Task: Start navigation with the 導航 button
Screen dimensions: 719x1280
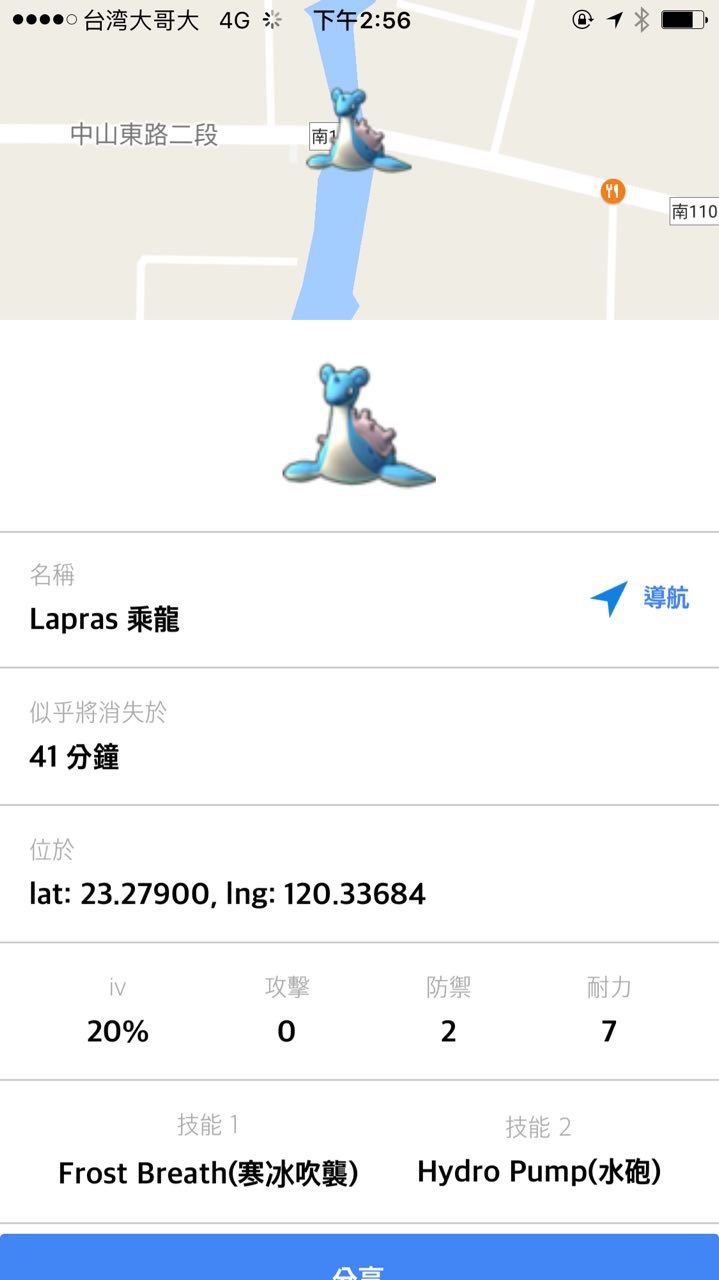Action: point(640,599)
